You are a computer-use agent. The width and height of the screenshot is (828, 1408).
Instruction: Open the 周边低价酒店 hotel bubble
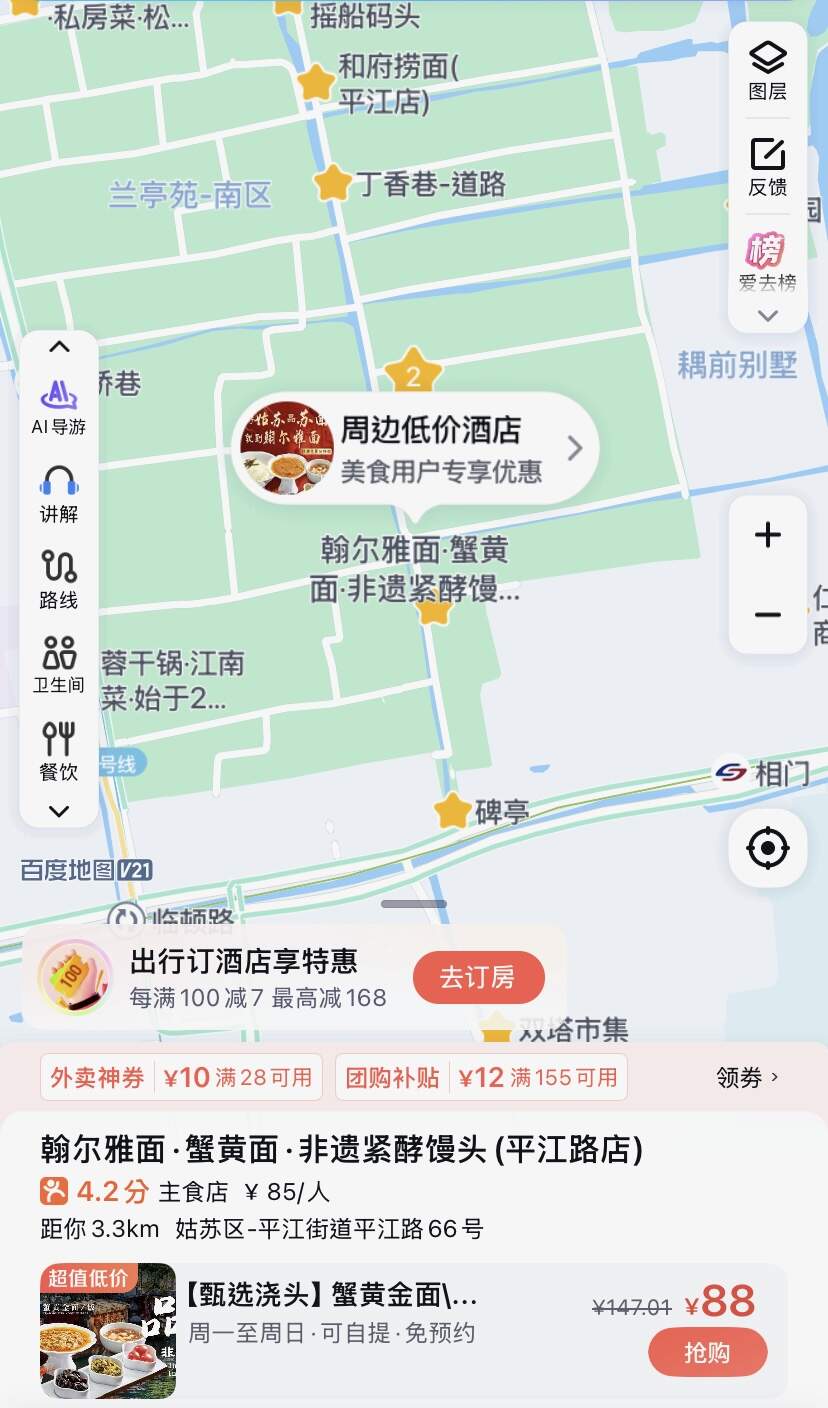point(418,450)
